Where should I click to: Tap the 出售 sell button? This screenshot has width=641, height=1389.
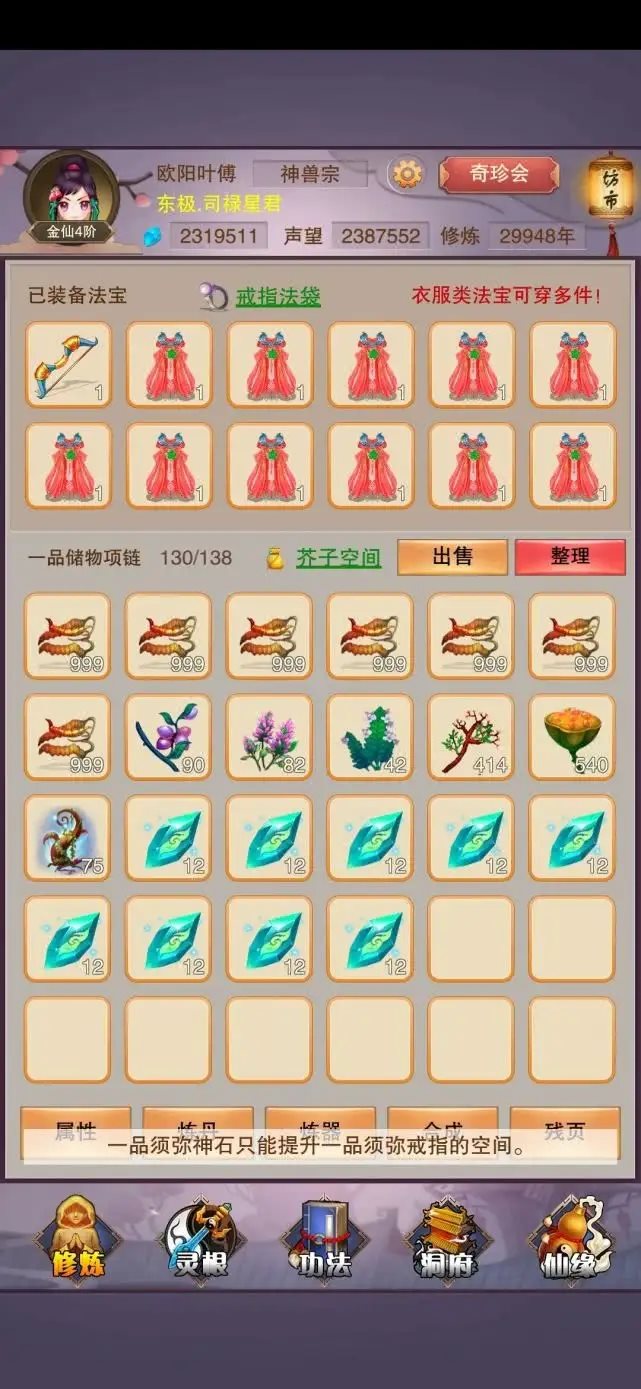point(452,557)
